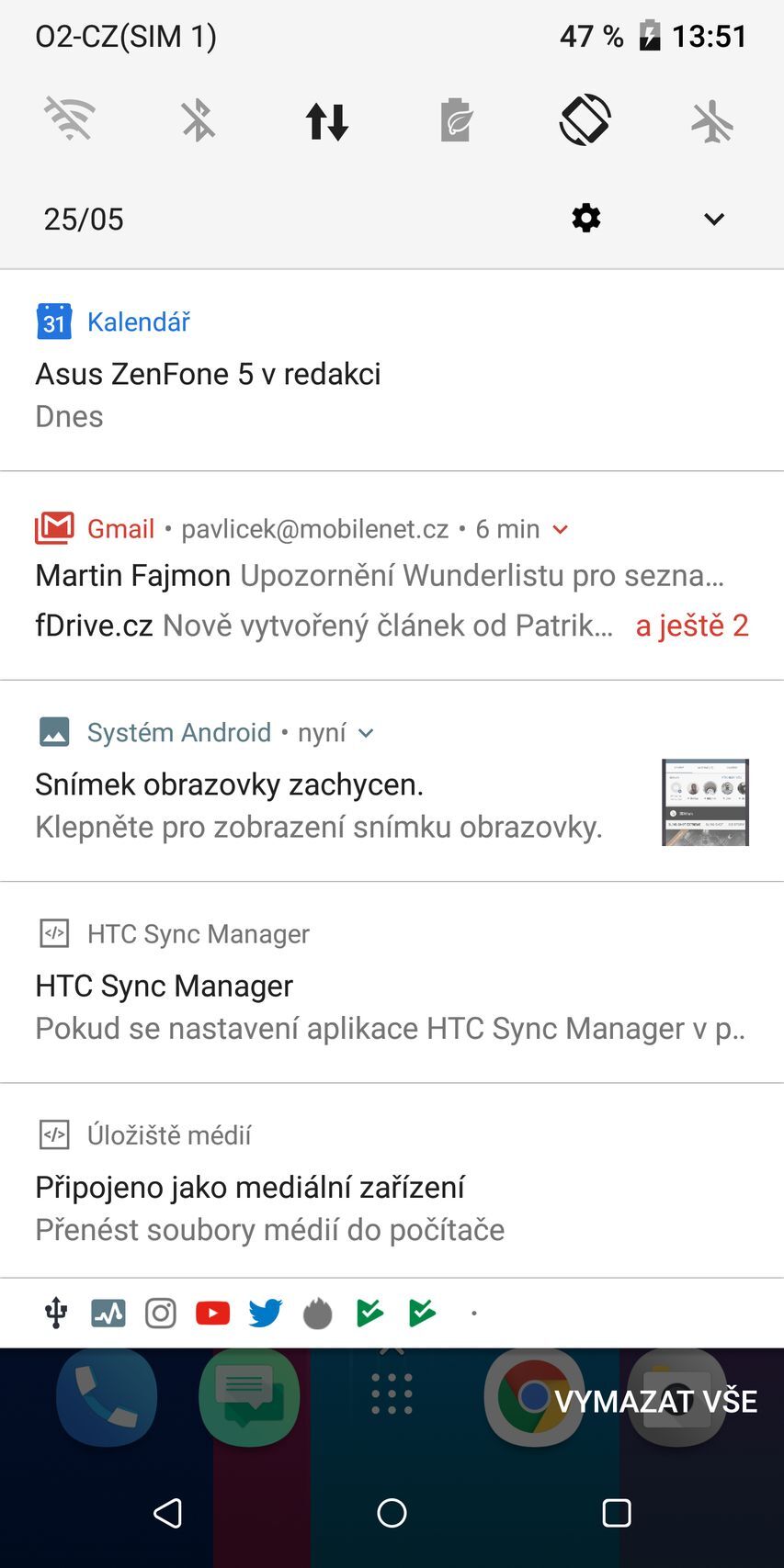The image size is (784, 1568).
Task: Tap the Instagram notification icon
Action: 160,1313
